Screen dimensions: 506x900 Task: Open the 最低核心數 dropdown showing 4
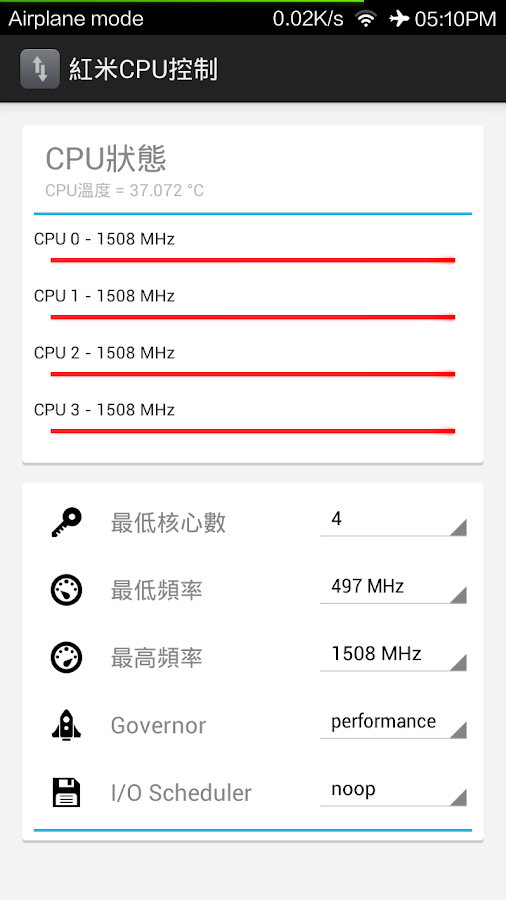[393, 520]
